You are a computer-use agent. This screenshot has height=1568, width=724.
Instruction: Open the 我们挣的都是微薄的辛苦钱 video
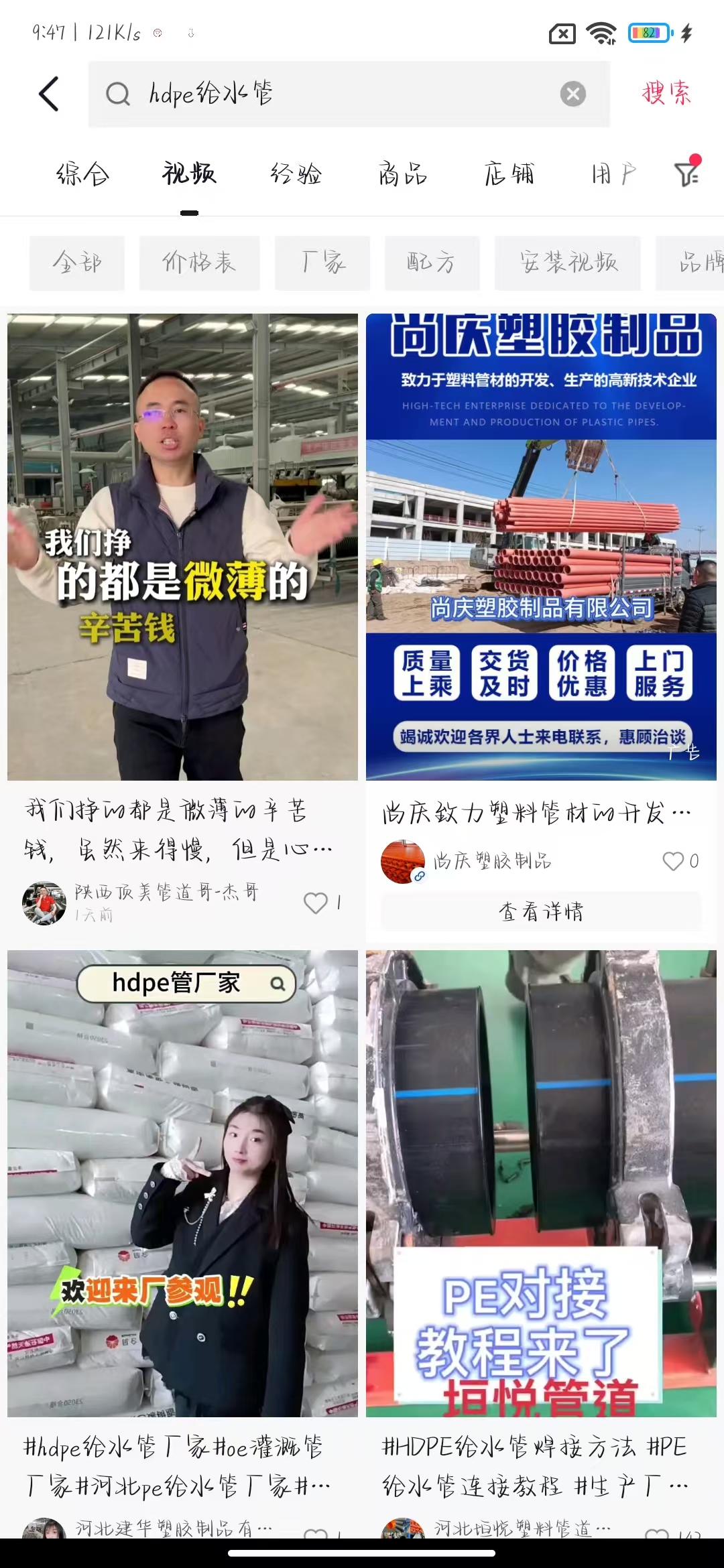(182, 547)
